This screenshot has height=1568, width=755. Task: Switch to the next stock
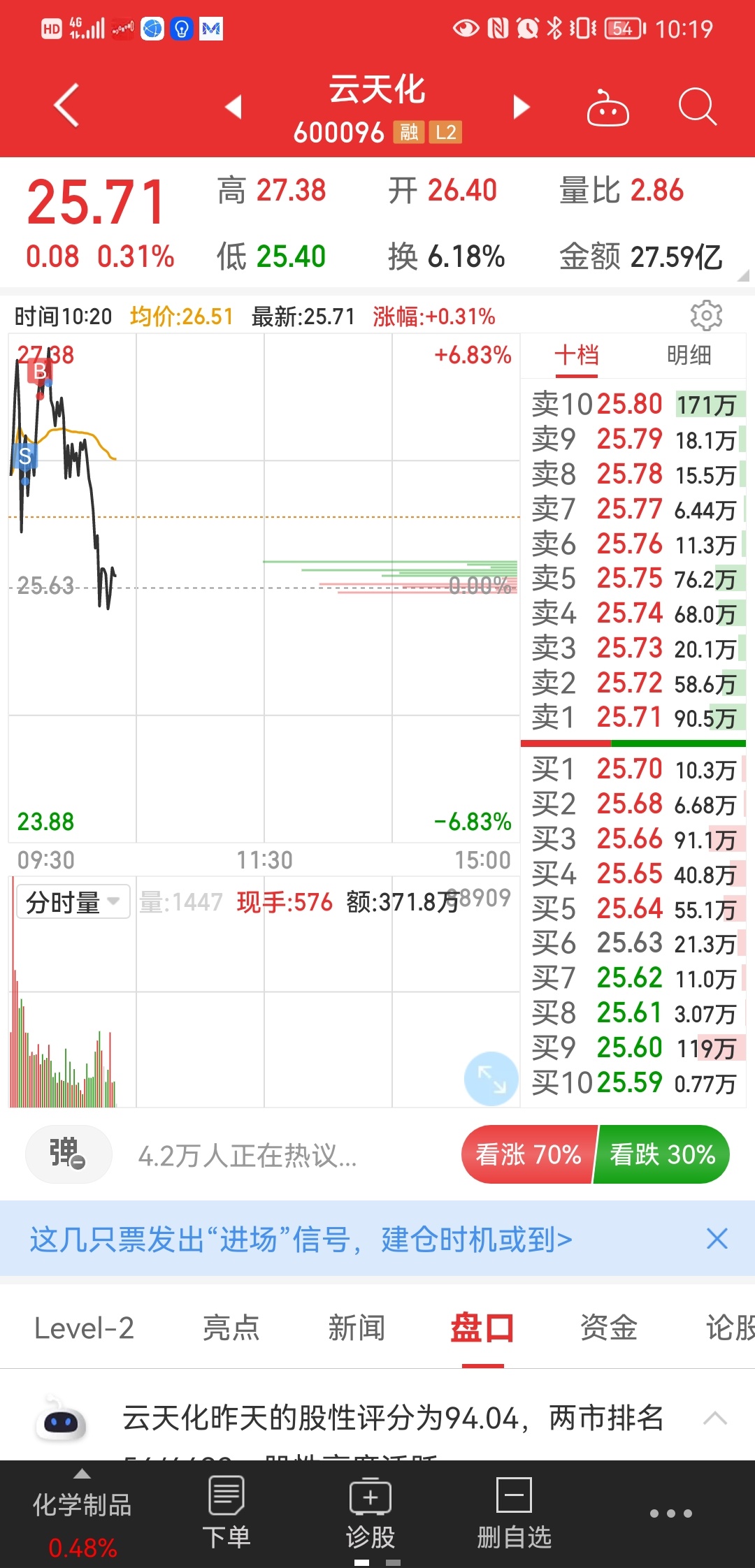pyautogui.click(x=522, y=107)
